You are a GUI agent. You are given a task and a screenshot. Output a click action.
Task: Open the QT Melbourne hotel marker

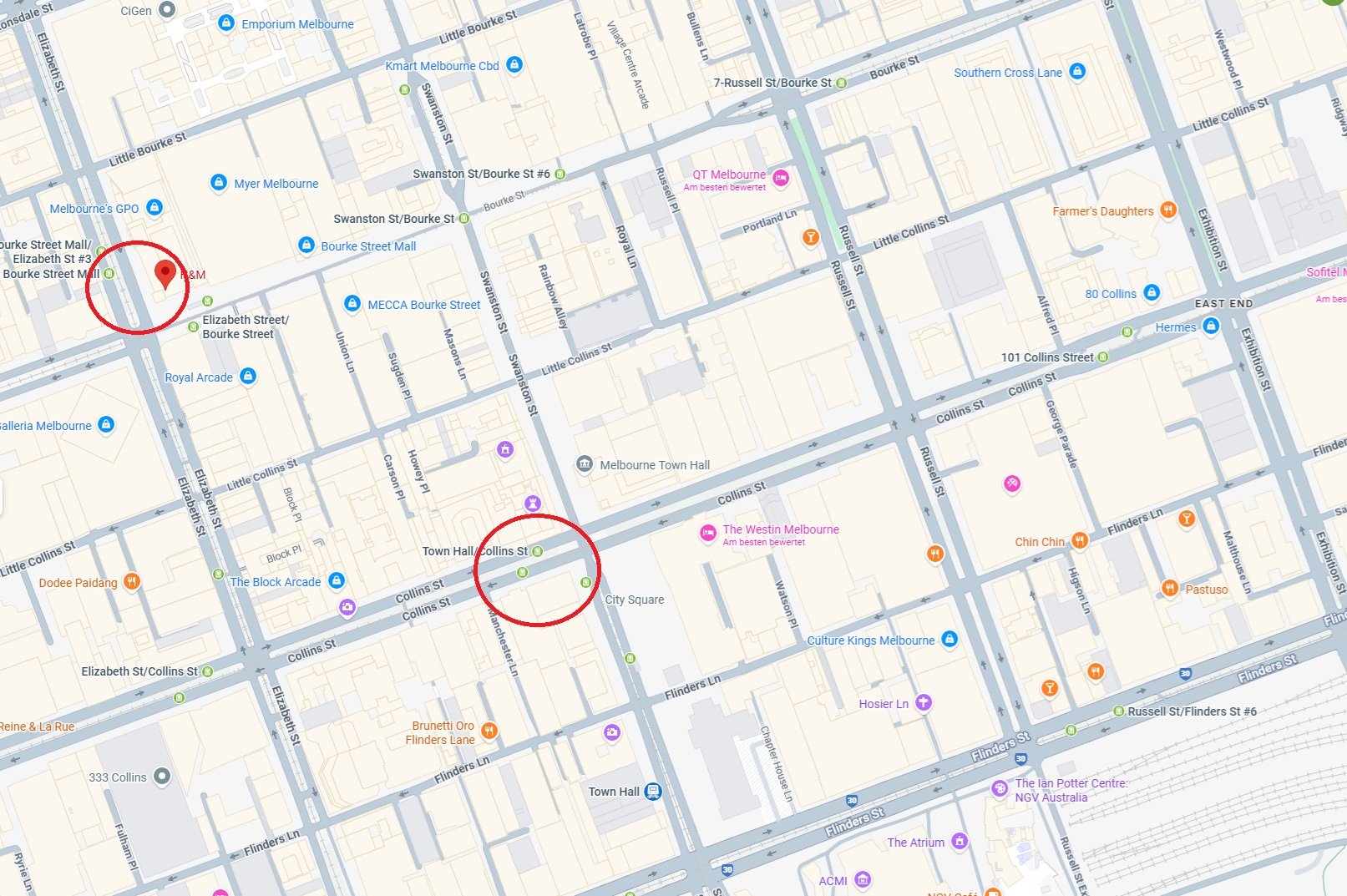pos(781,177)
